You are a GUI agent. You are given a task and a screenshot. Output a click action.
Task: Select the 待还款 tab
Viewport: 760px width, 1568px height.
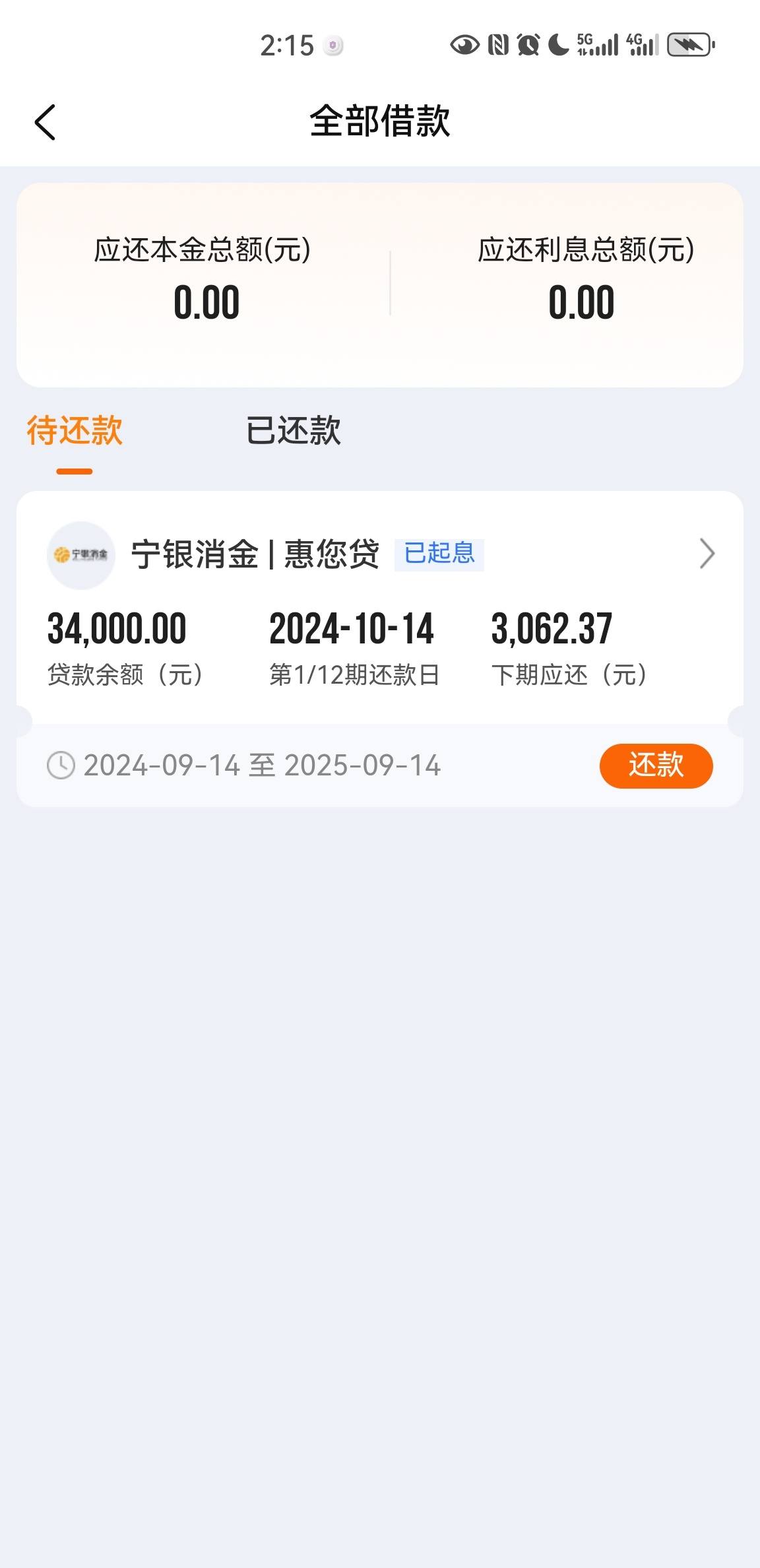pyautogui.click(x=75, y=430)
